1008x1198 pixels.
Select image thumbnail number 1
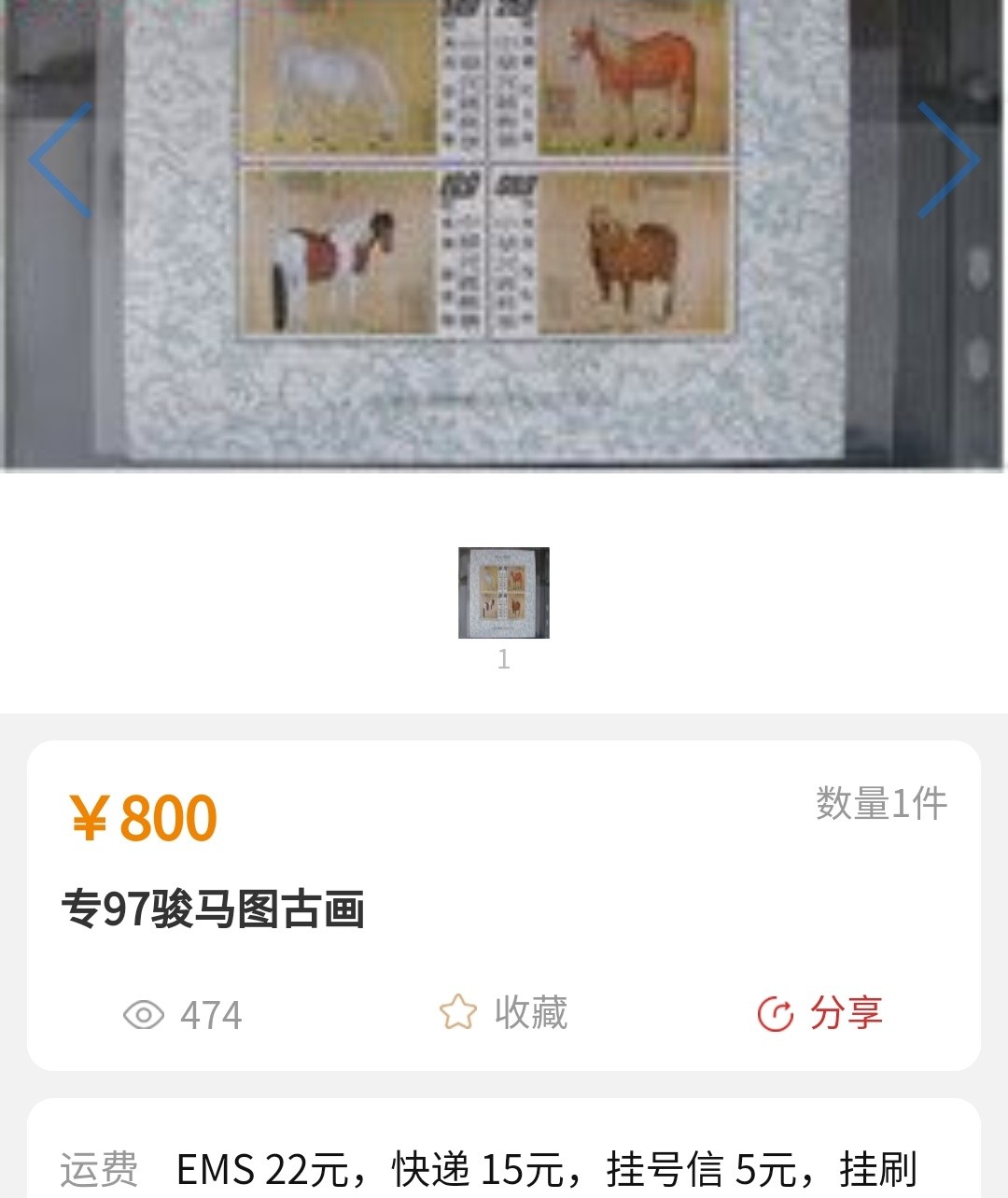504,593
